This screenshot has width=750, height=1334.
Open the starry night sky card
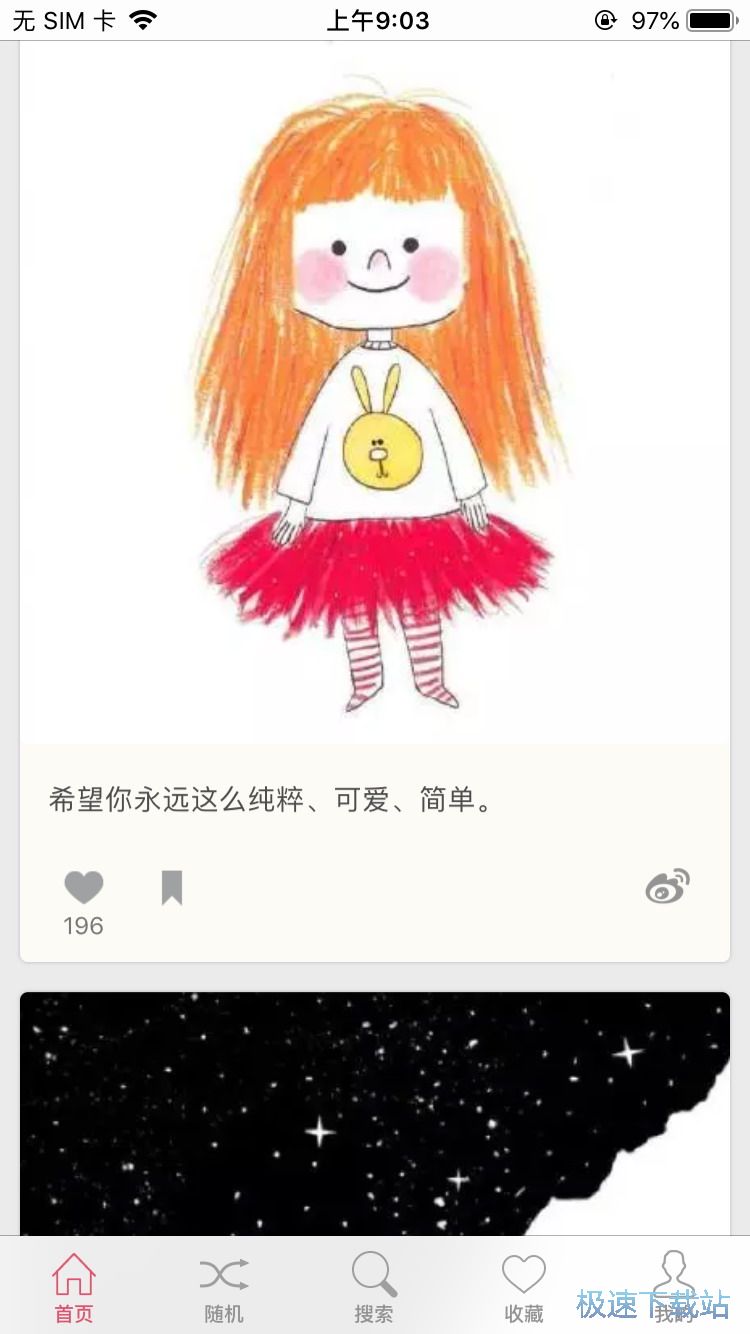[375, 1110]
